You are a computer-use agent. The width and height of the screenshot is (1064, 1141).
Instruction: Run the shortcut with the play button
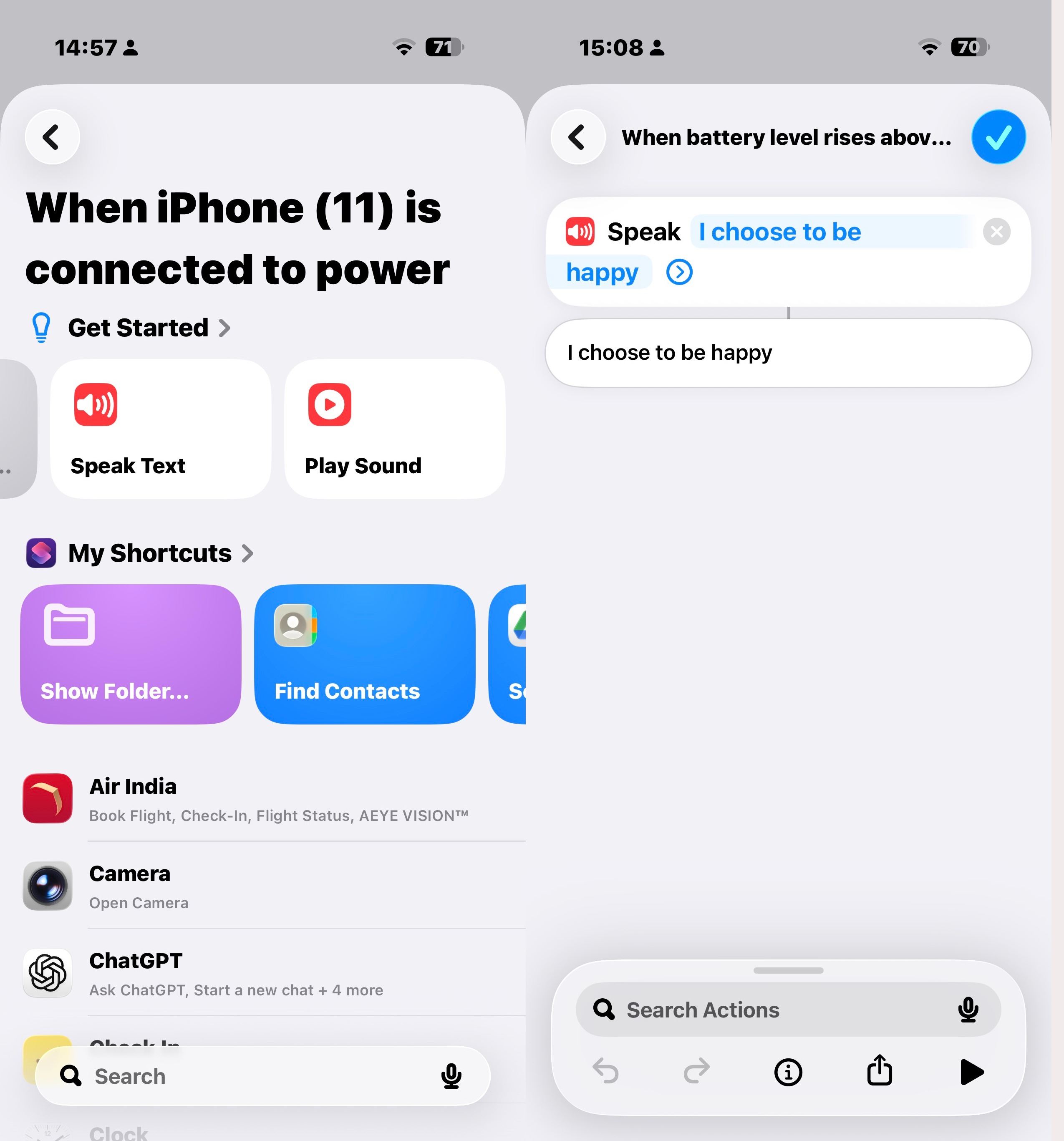(x=971, y=1072)
